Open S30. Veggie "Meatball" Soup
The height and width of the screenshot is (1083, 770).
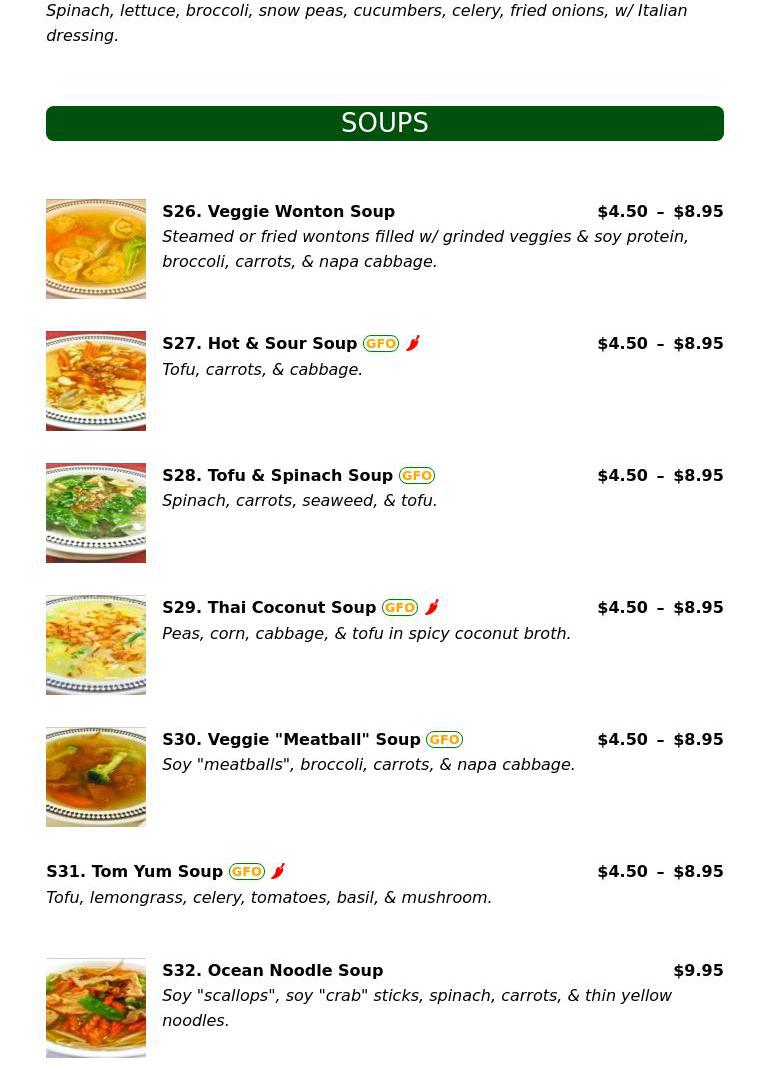[291, 740]
